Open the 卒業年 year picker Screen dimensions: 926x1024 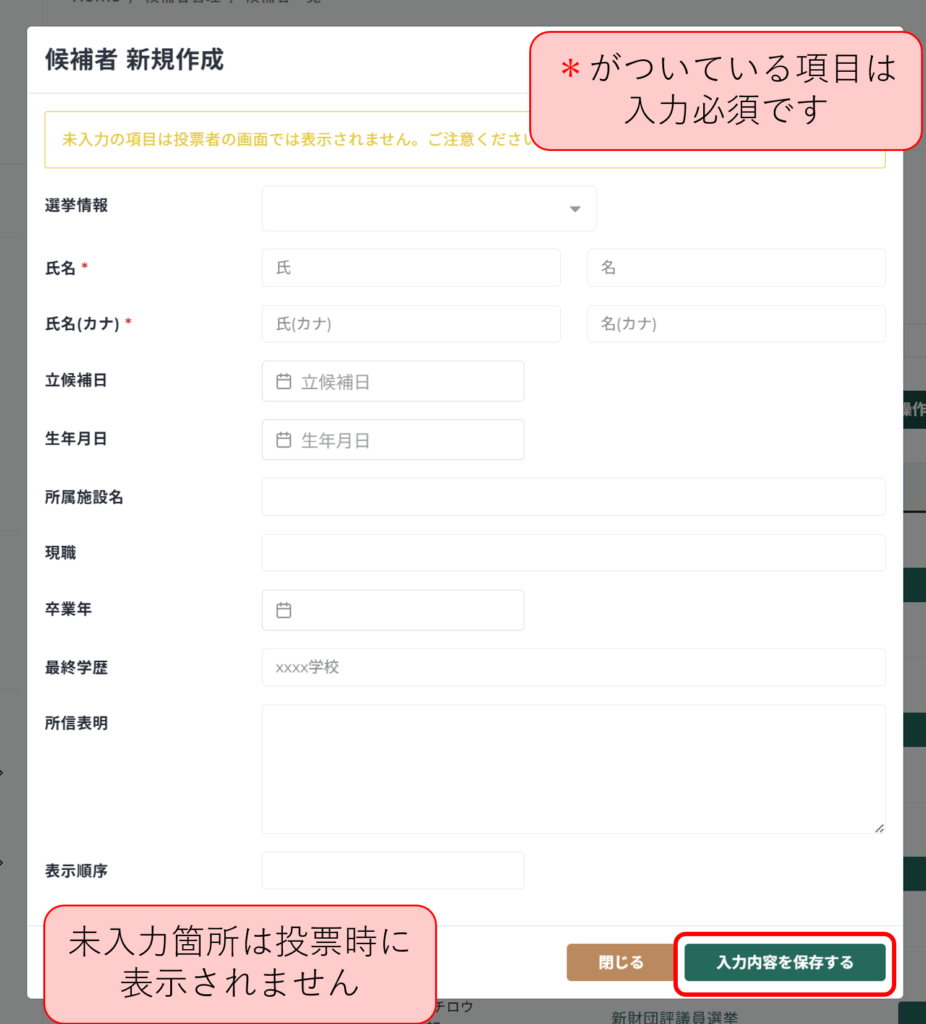tap(393, 610)
